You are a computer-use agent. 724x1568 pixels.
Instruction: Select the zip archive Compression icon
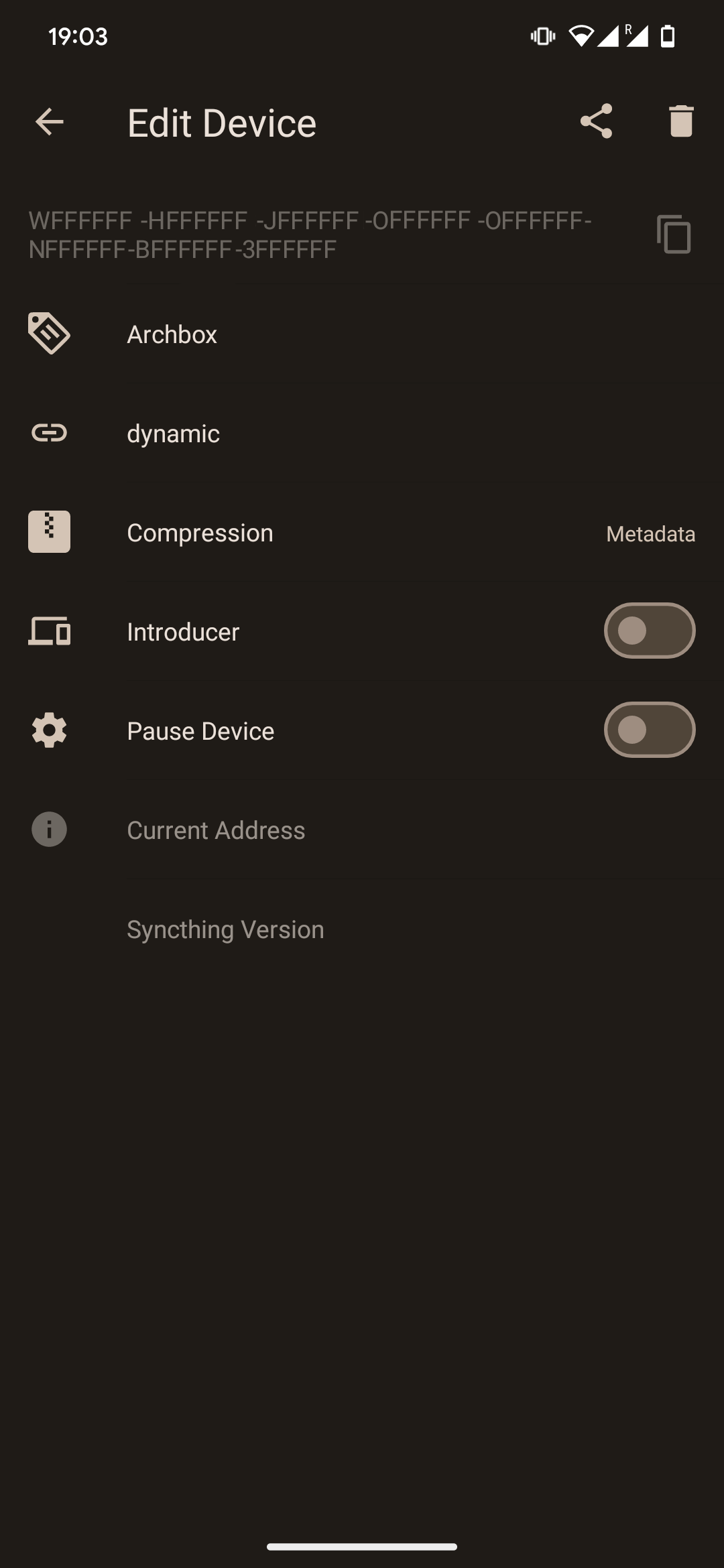[49, 531]
